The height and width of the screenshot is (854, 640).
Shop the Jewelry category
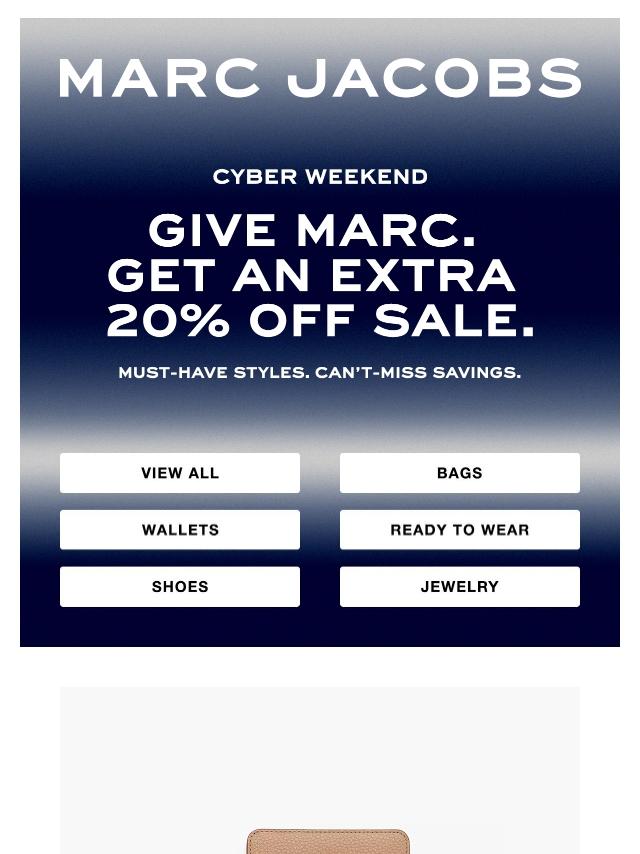click(459, 587)
